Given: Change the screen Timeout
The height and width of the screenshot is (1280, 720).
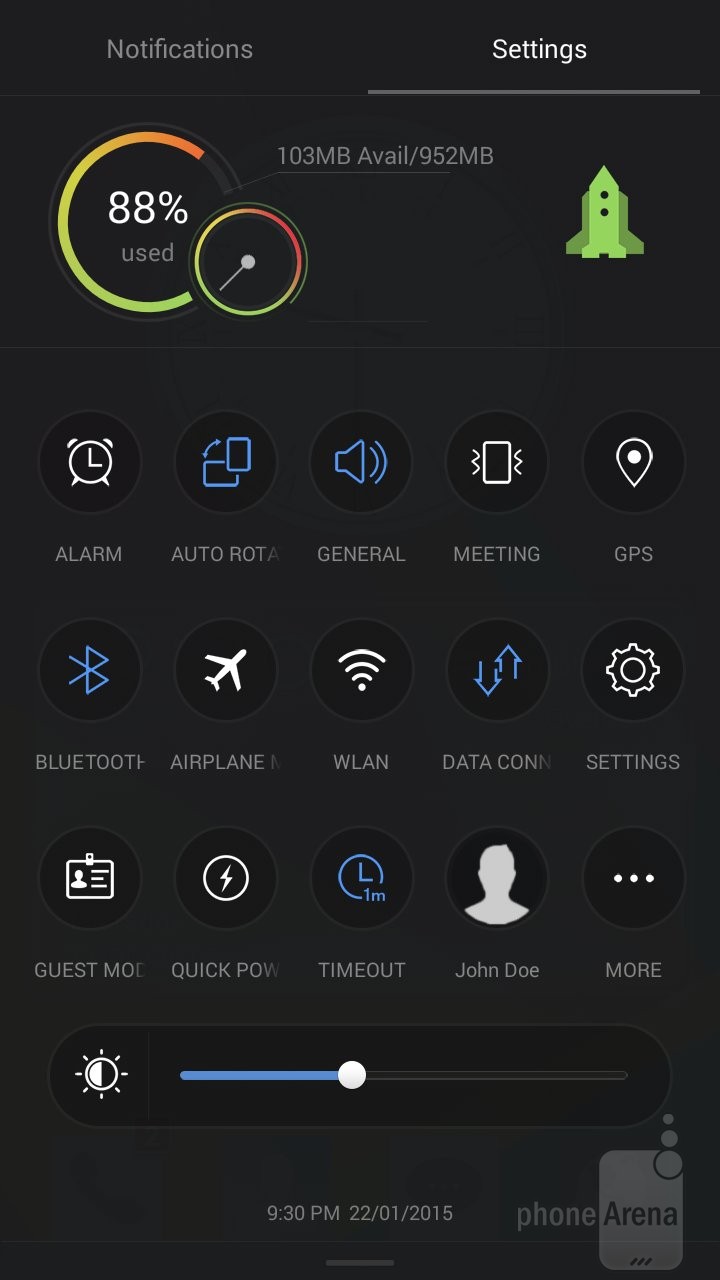Looking at the screenshot, I should coord(361,878).
